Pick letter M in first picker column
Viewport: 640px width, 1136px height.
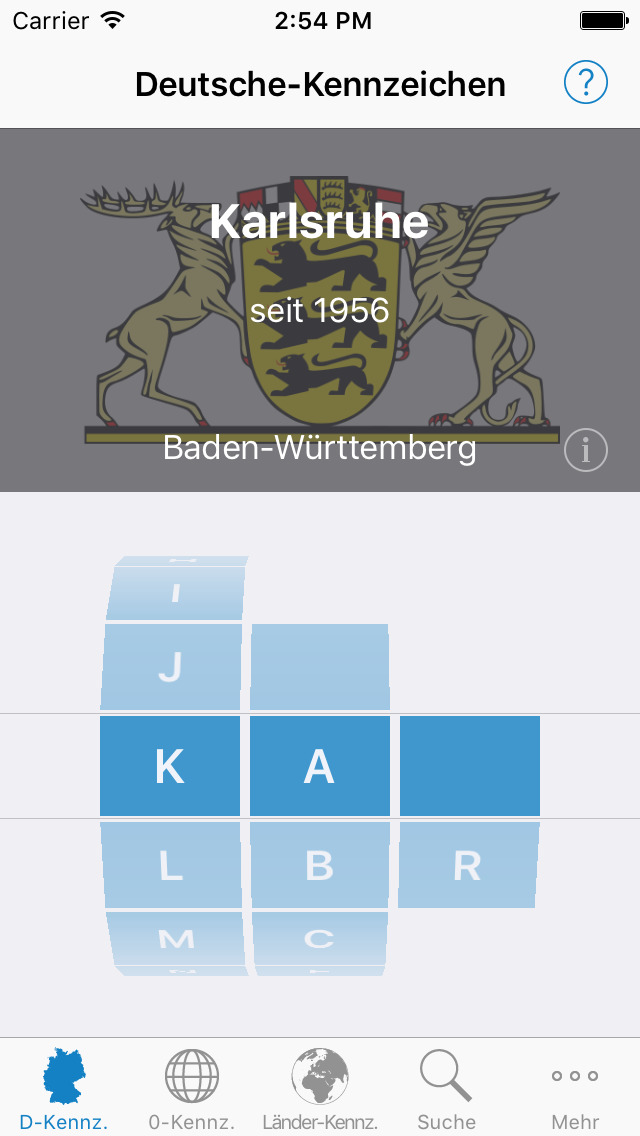tap(176, 938)
